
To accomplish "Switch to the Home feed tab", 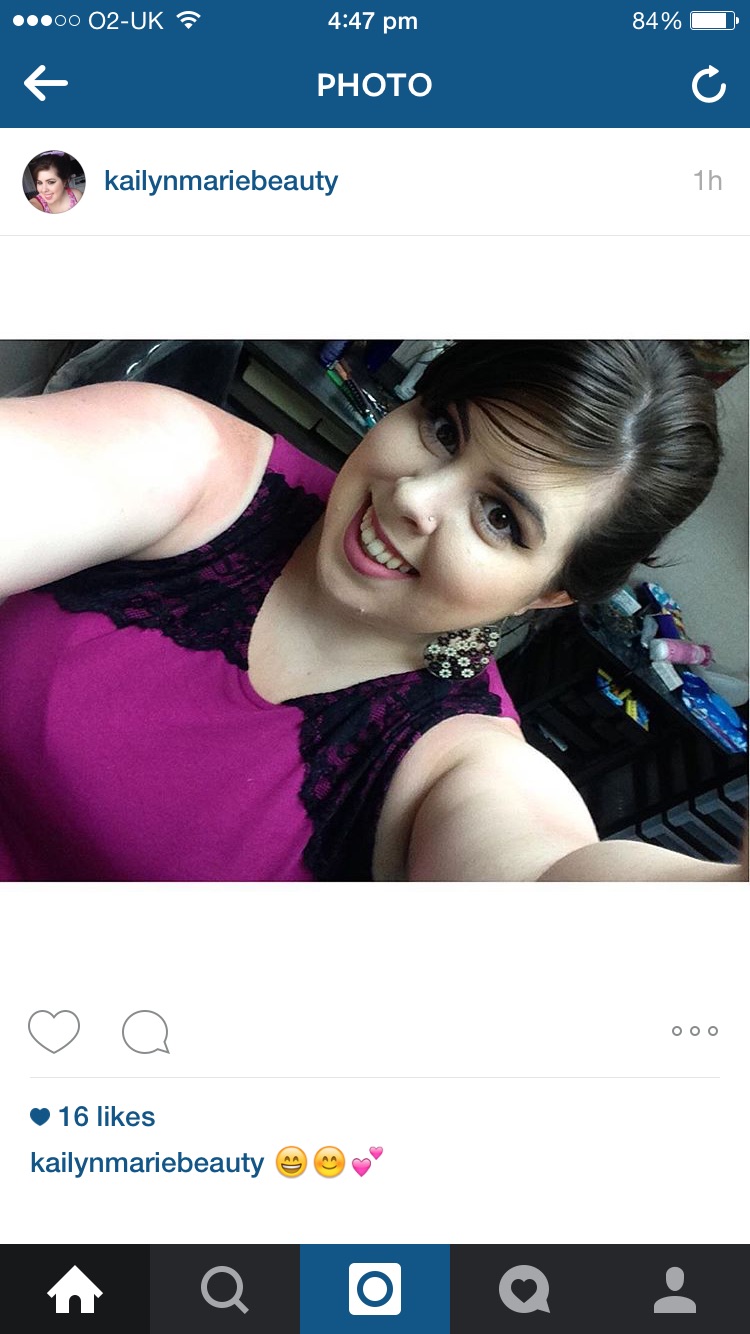I will click(x=75, y=1289).
